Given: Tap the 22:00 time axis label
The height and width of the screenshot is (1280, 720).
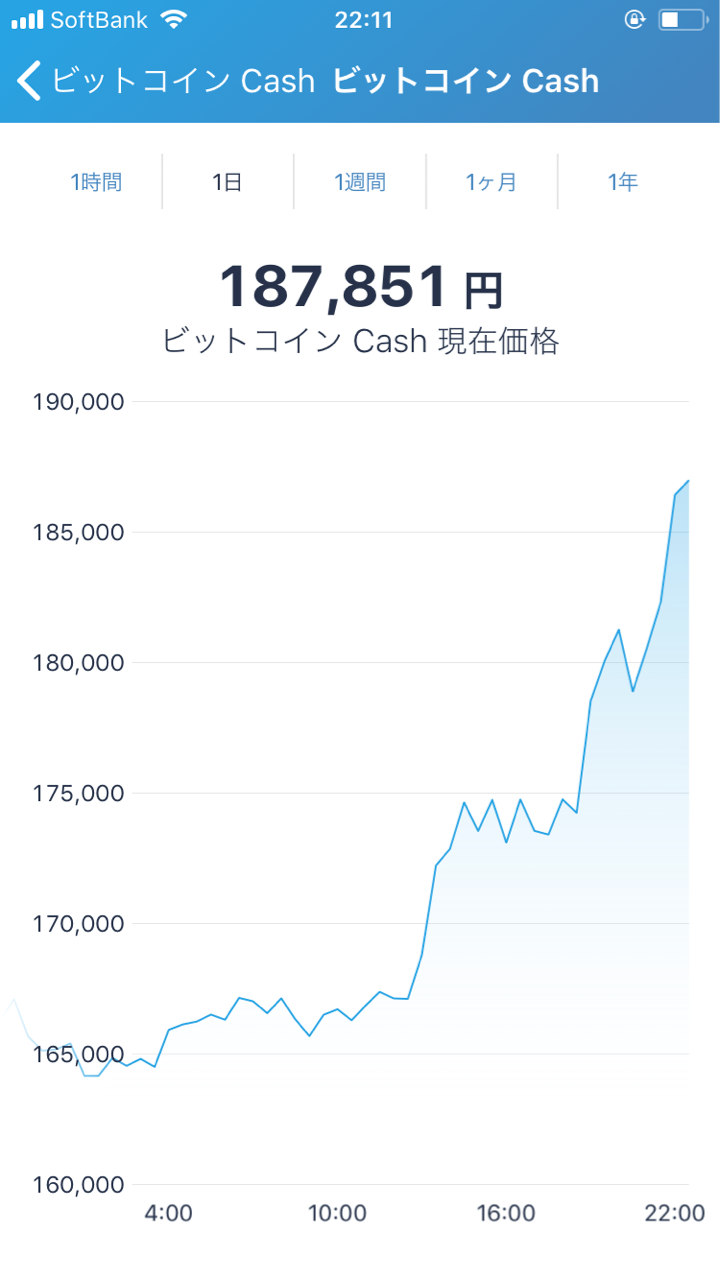Looking at the screenshot, I should pyautogui.click(x=675, y=1213).
